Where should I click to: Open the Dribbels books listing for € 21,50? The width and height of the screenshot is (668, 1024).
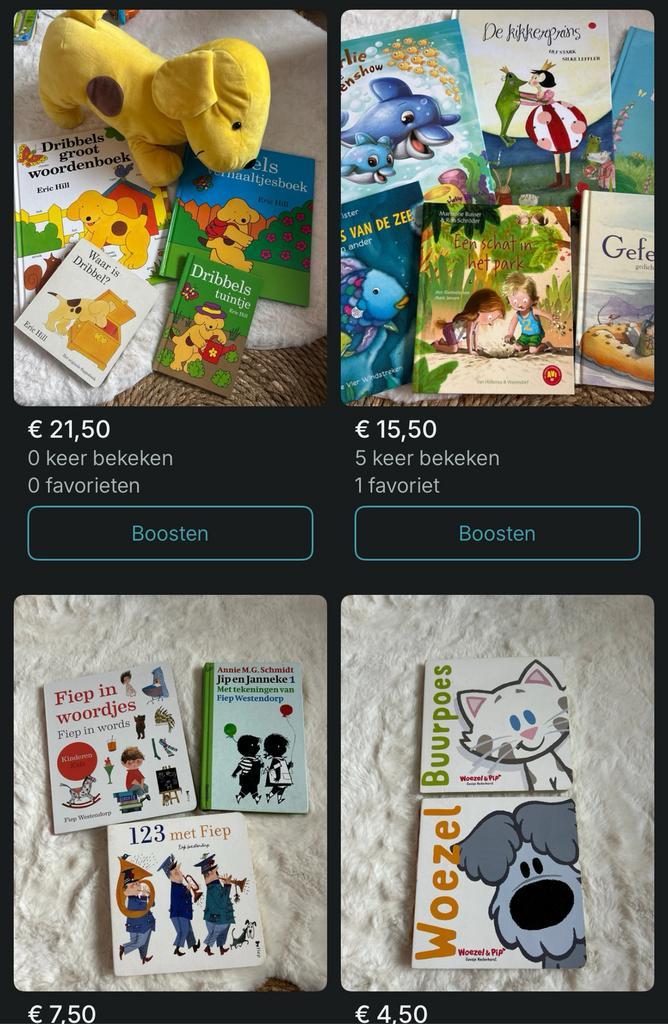[x=170, y=208]
